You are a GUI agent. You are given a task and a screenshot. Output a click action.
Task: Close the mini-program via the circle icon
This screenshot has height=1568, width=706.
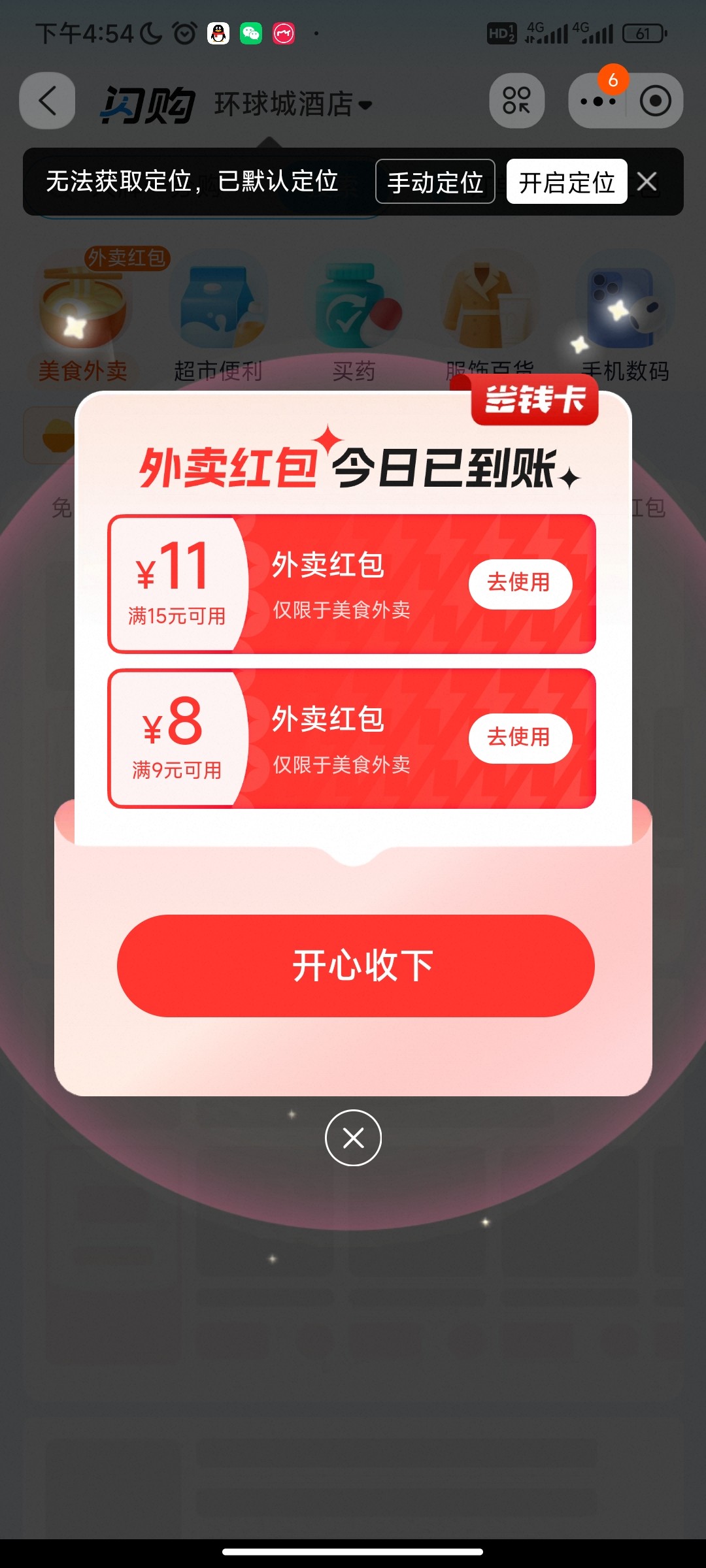point(655,101)
